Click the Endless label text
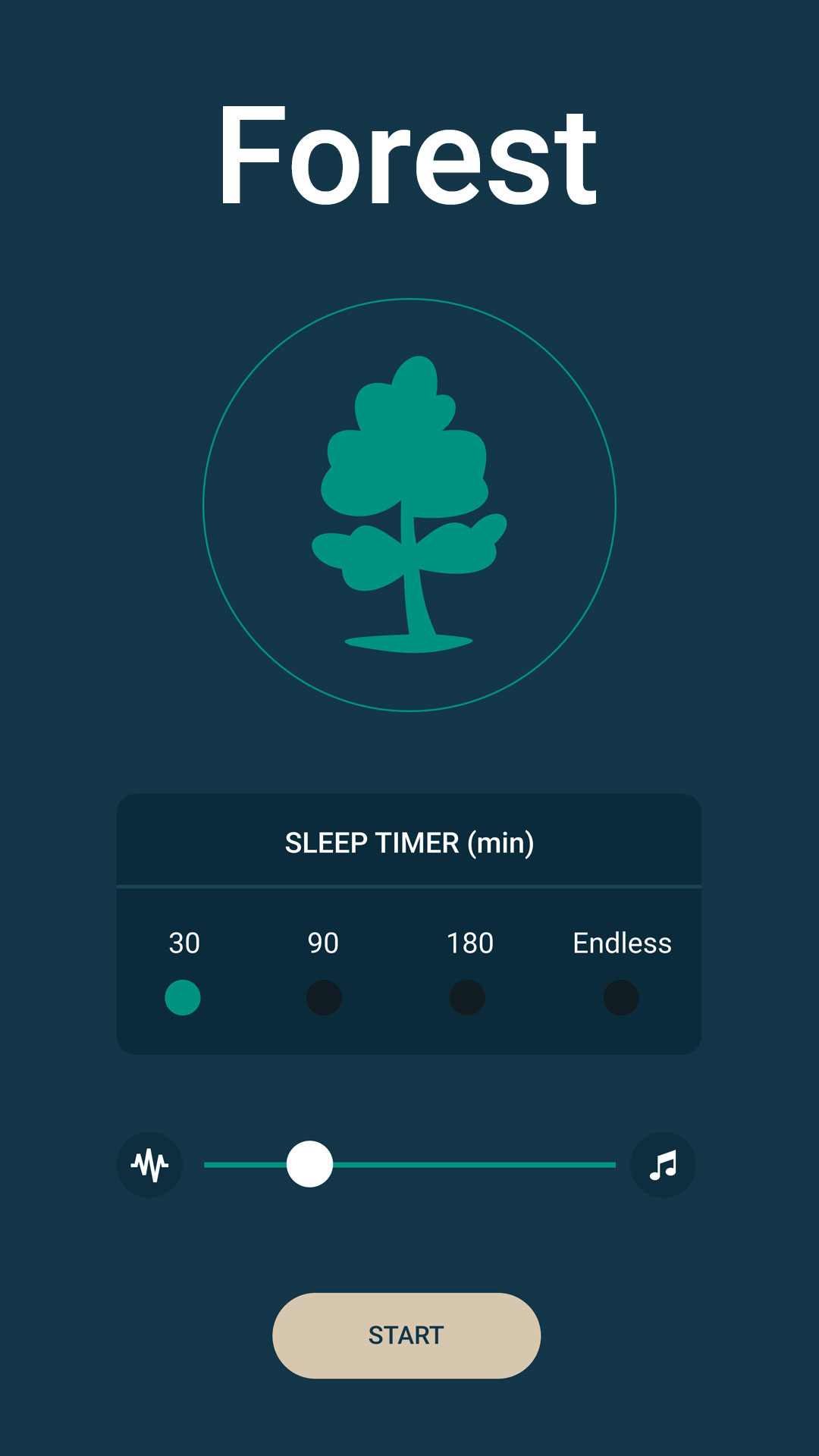 point(622,943)
